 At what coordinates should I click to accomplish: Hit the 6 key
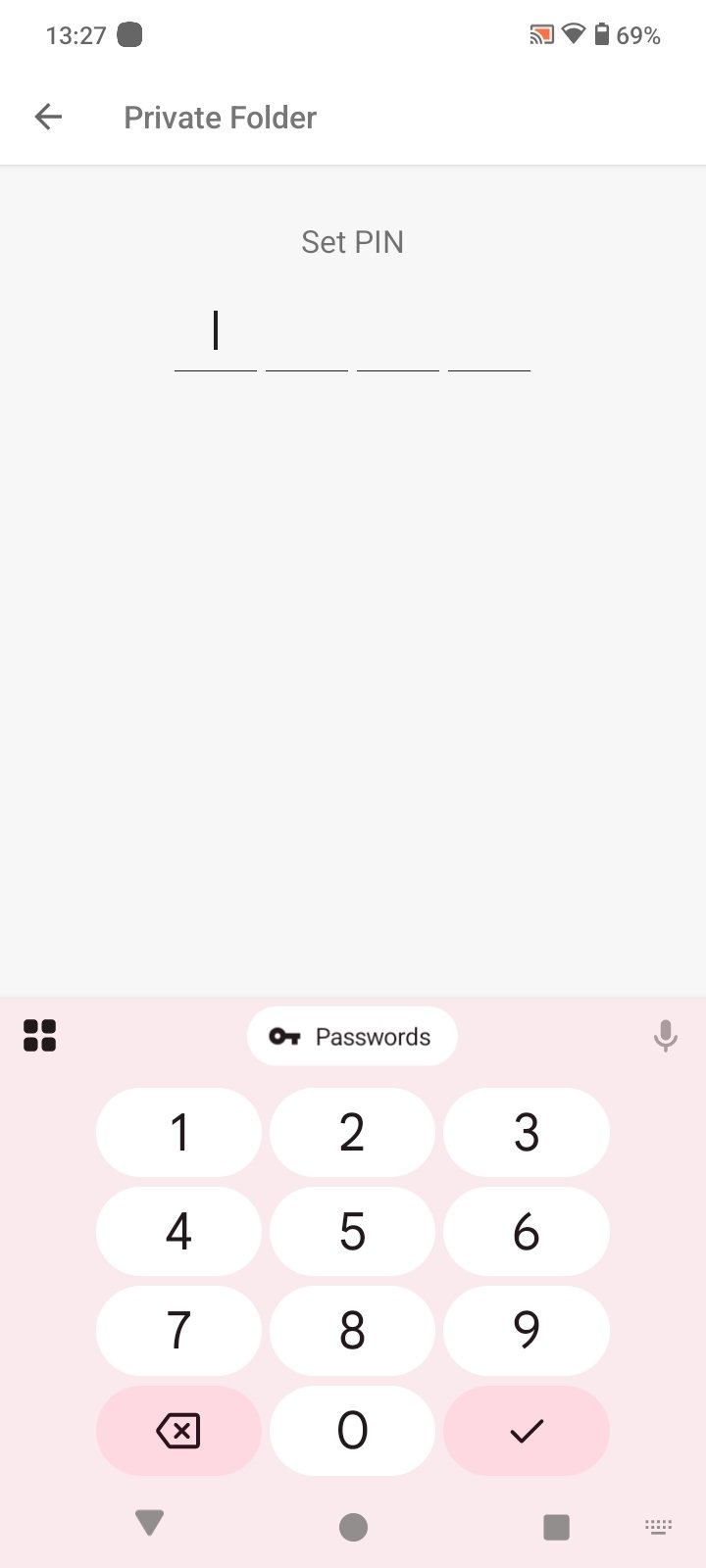pos(527,1232)
